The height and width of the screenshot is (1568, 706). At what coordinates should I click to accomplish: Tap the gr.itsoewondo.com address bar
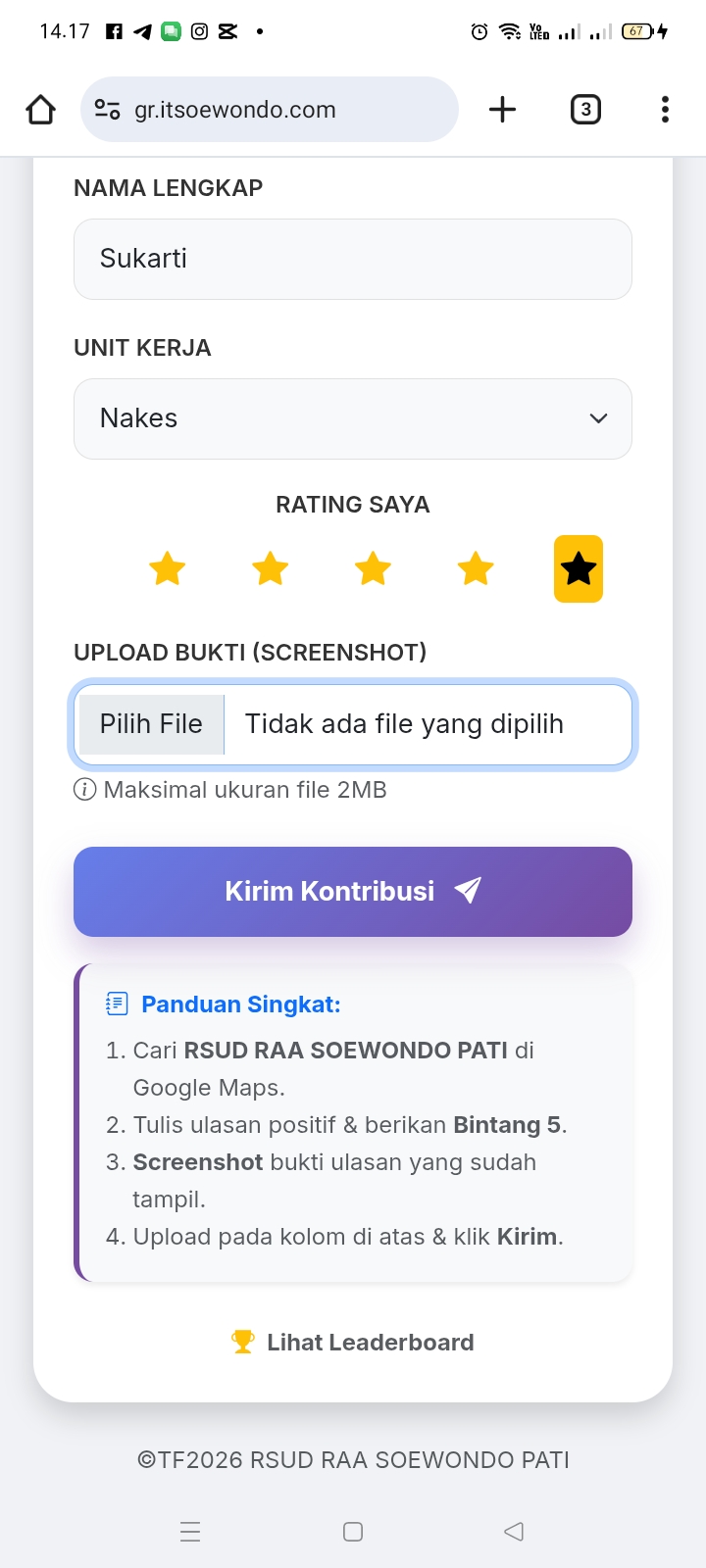coord(270,110)
